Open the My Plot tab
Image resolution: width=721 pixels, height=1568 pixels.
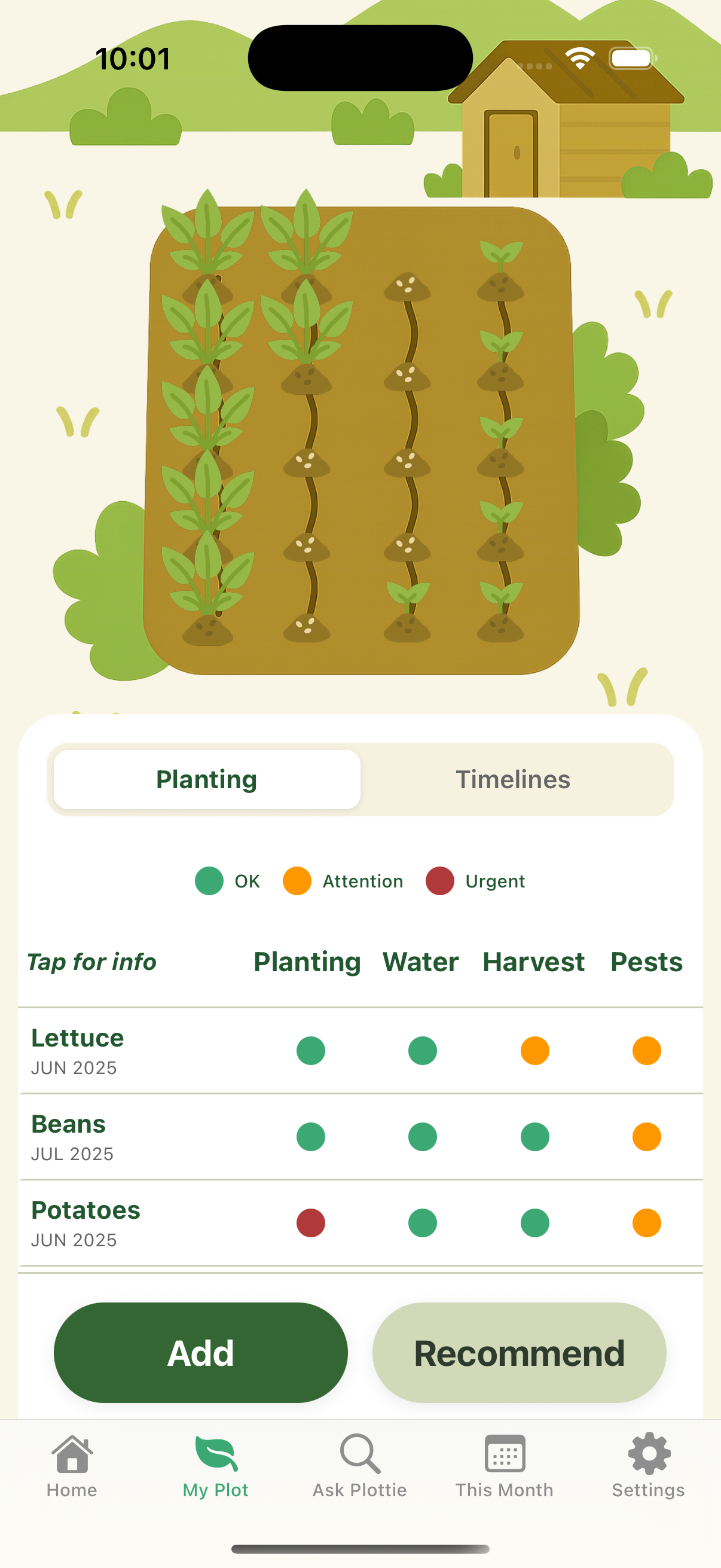click(215, 1466)
